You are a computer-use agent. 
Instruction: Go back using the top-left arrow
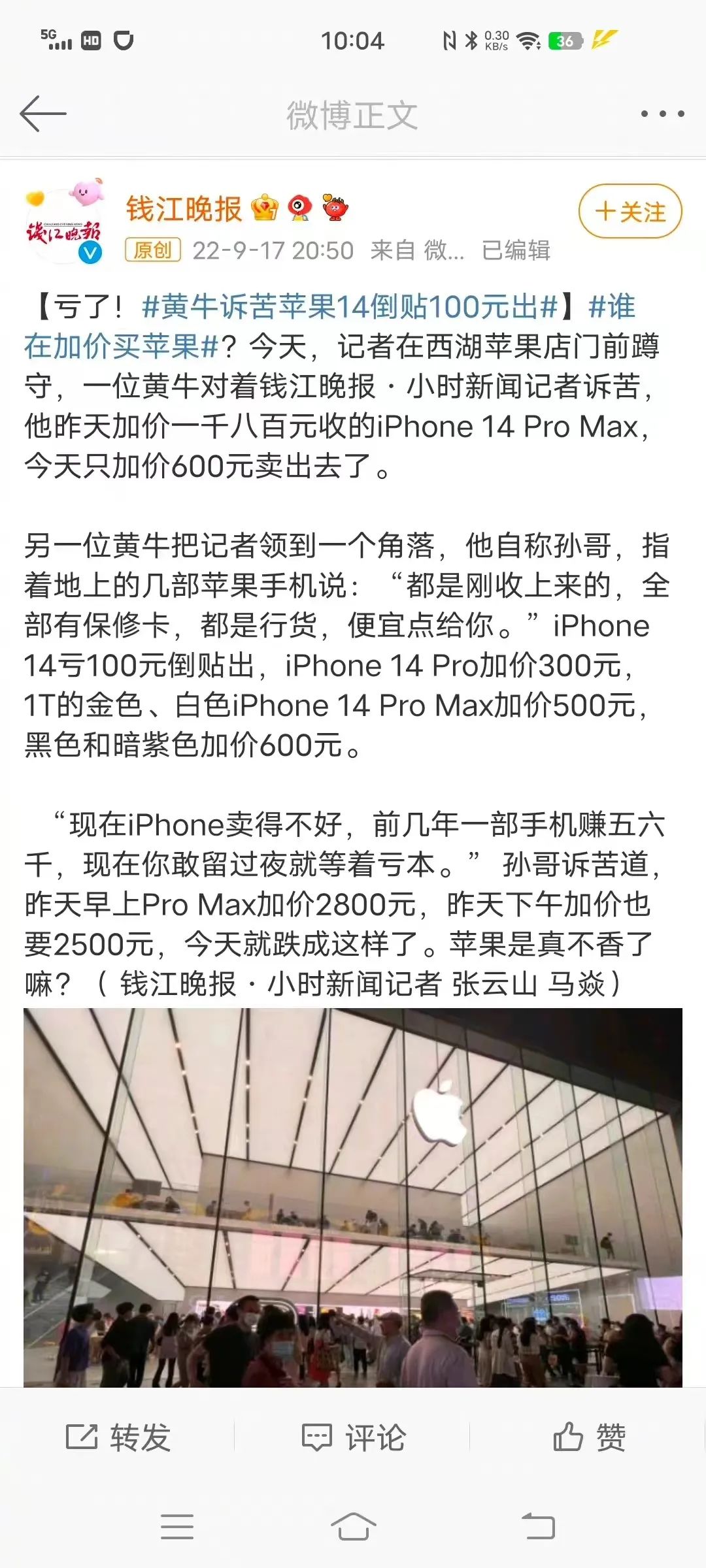click(x=43, y=114)
